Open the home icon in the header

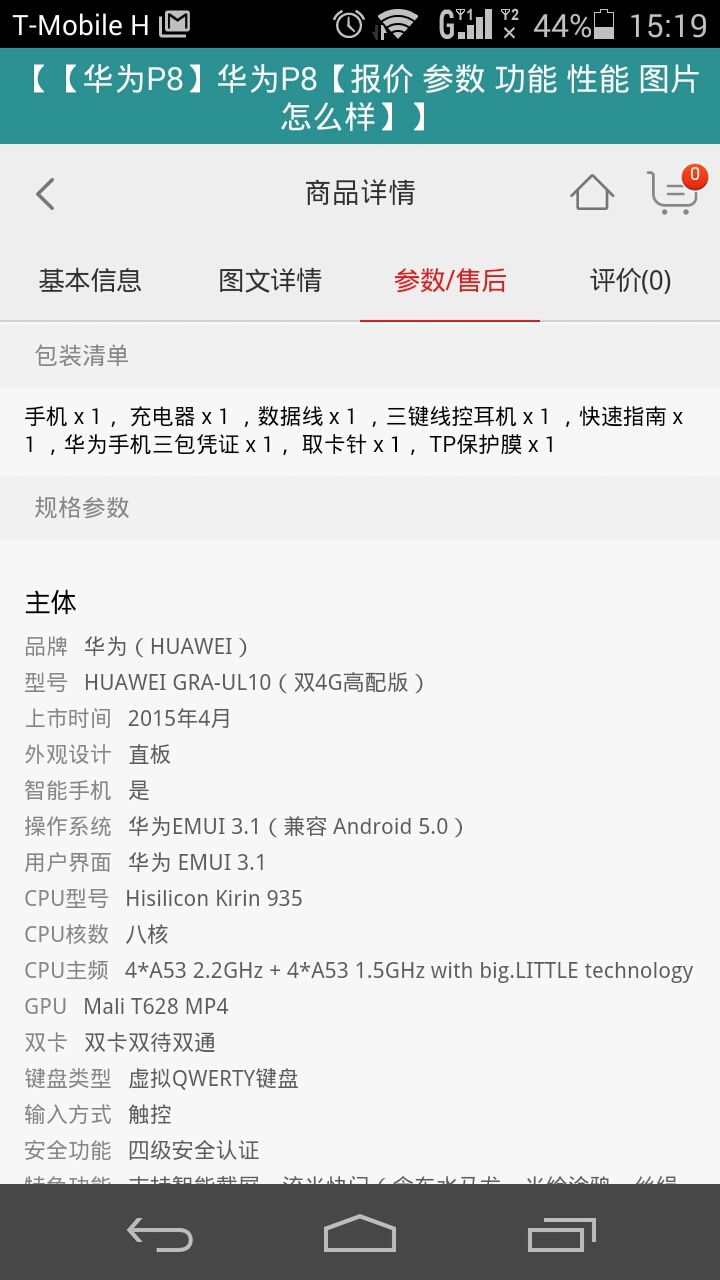(592, 192)
